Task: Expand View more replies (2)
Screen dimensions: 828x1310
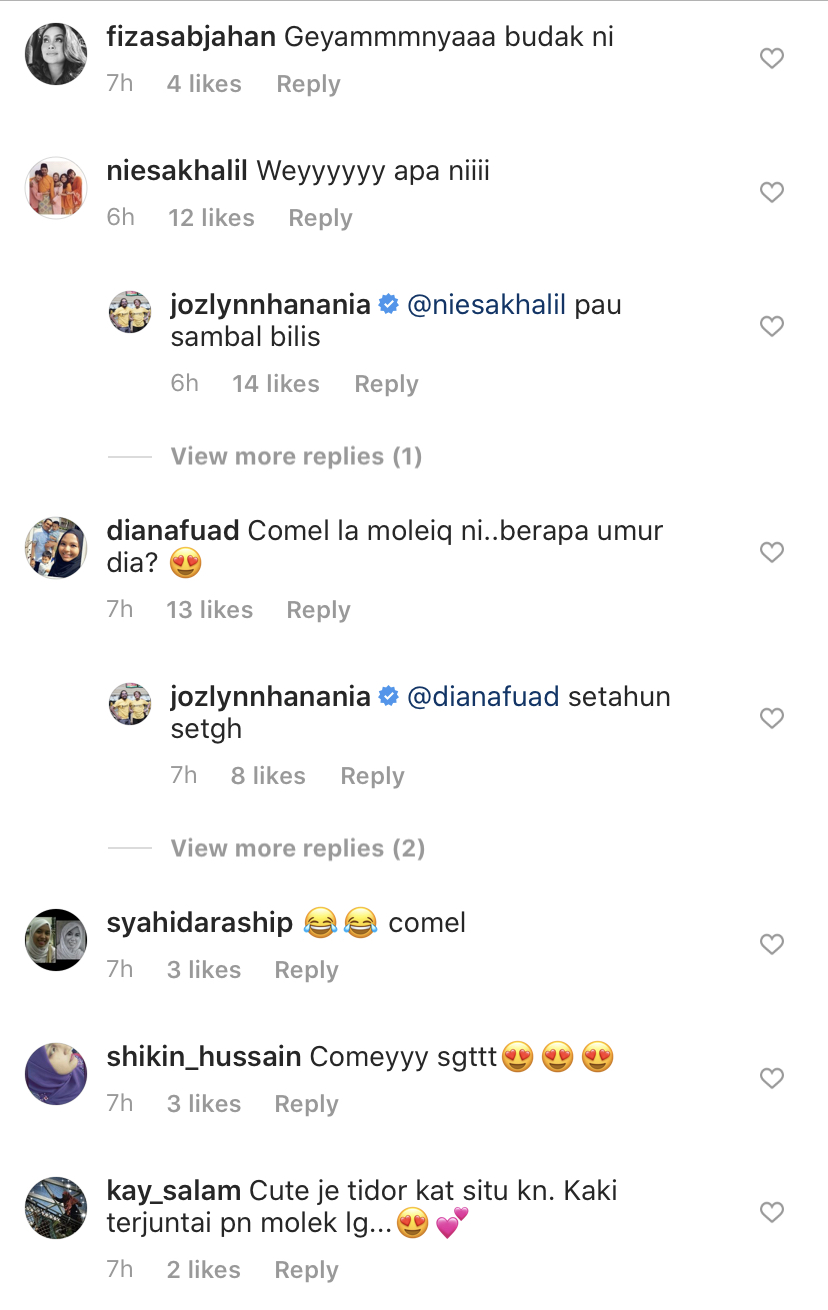Action: click(297, 849)
